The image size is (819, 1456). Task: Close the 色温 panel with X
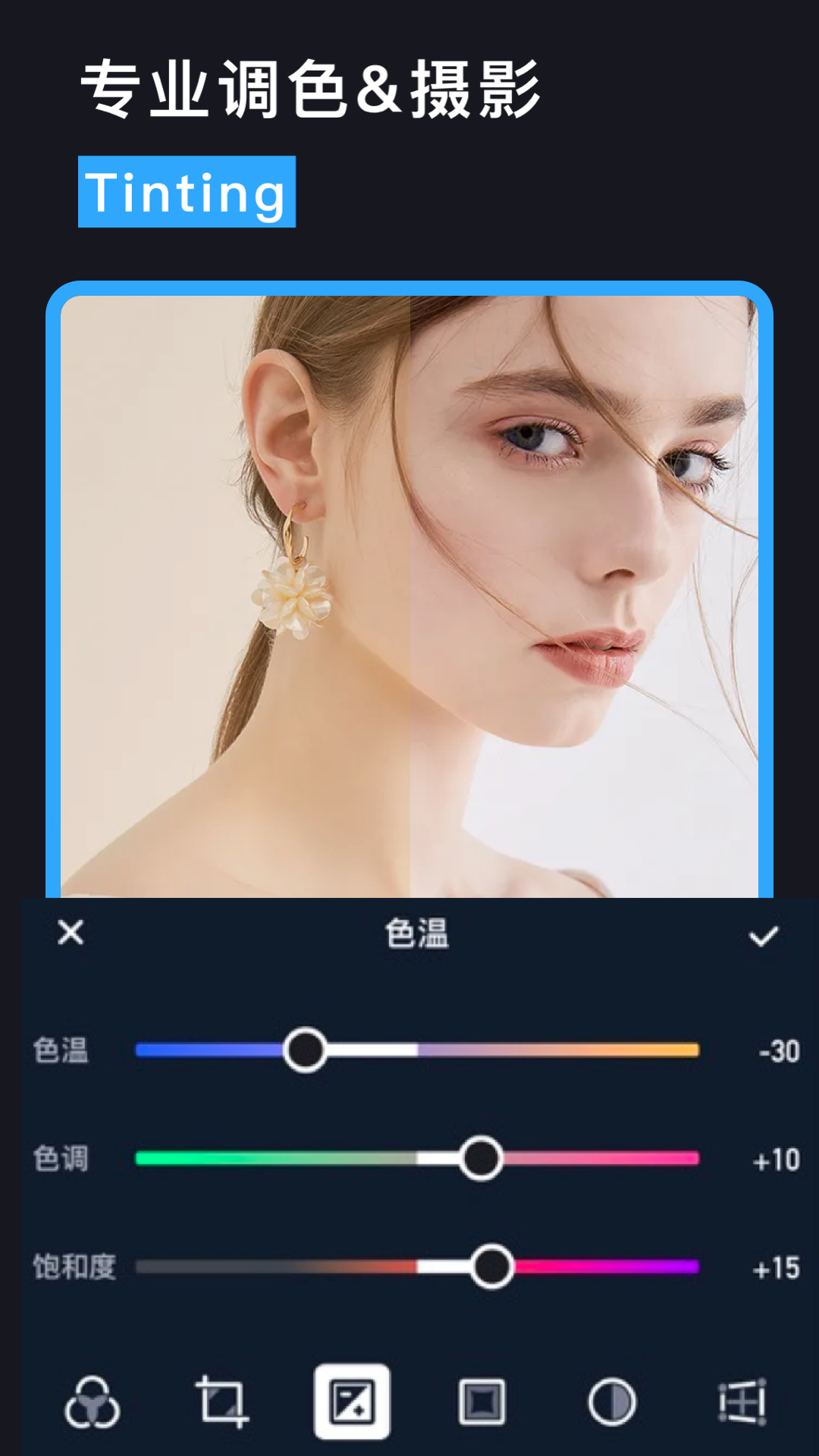click(x=70, y=935)
